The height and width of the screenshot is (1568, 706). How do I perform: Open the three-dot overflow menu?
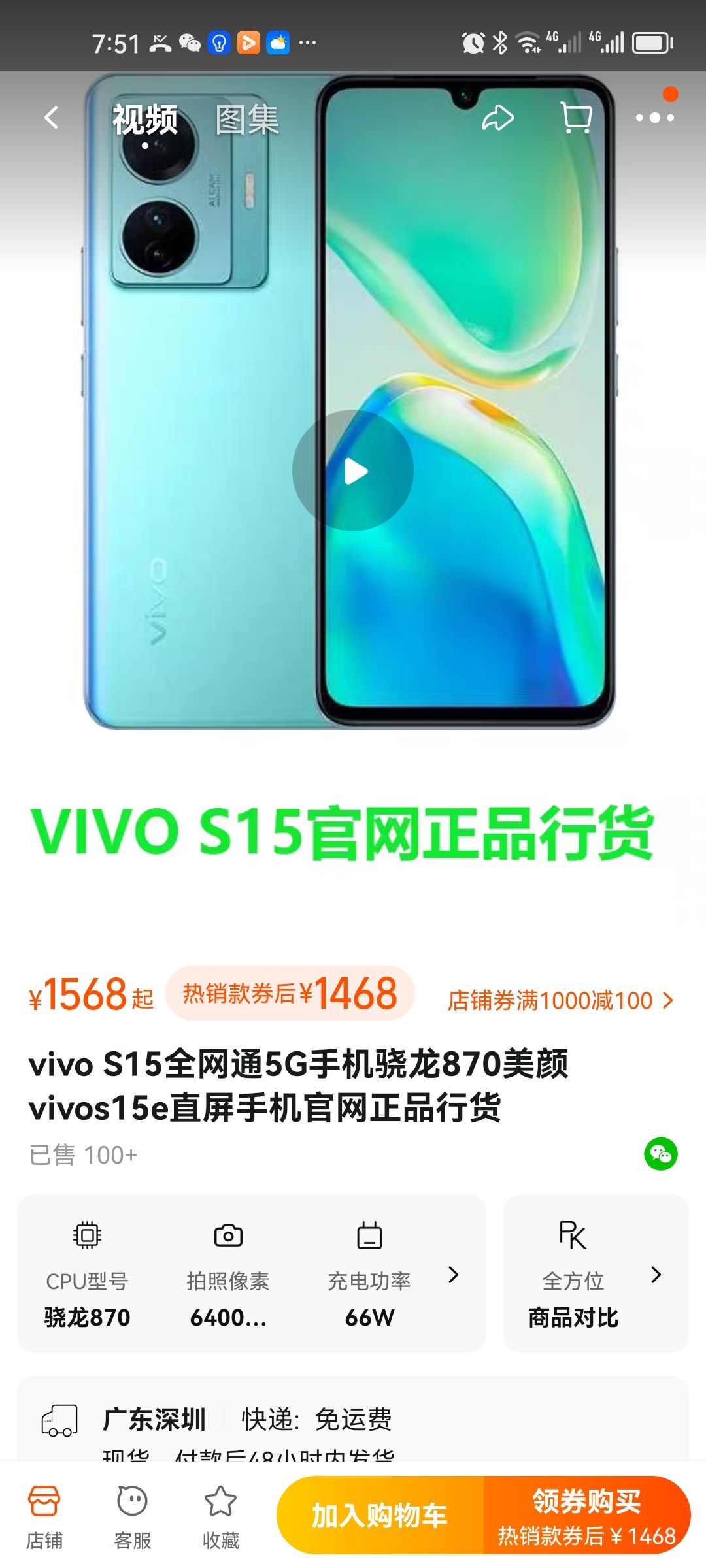(654, 118)
